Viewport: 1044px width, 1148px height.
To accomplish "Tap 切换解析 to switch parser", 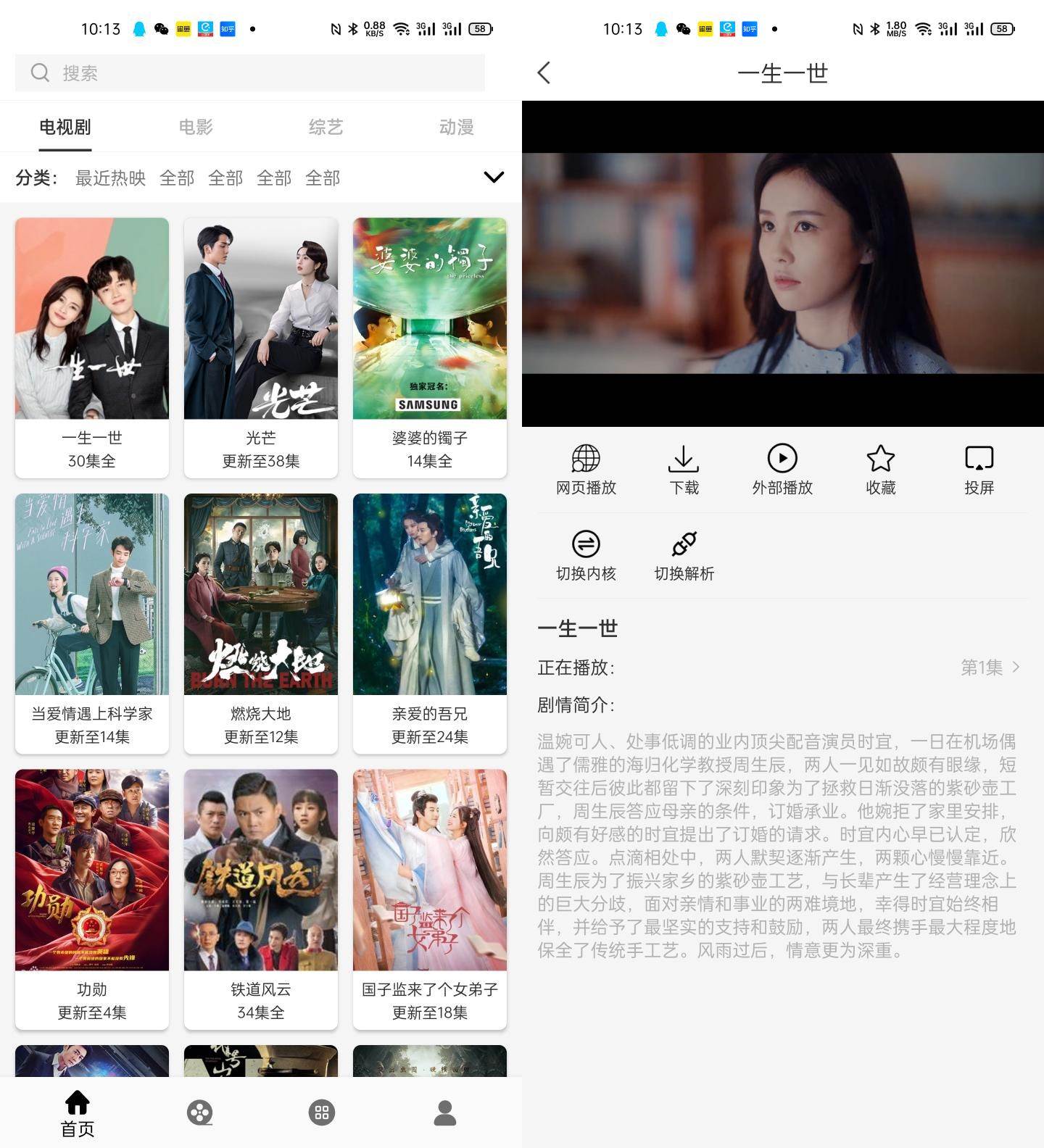I will point(684,555).
